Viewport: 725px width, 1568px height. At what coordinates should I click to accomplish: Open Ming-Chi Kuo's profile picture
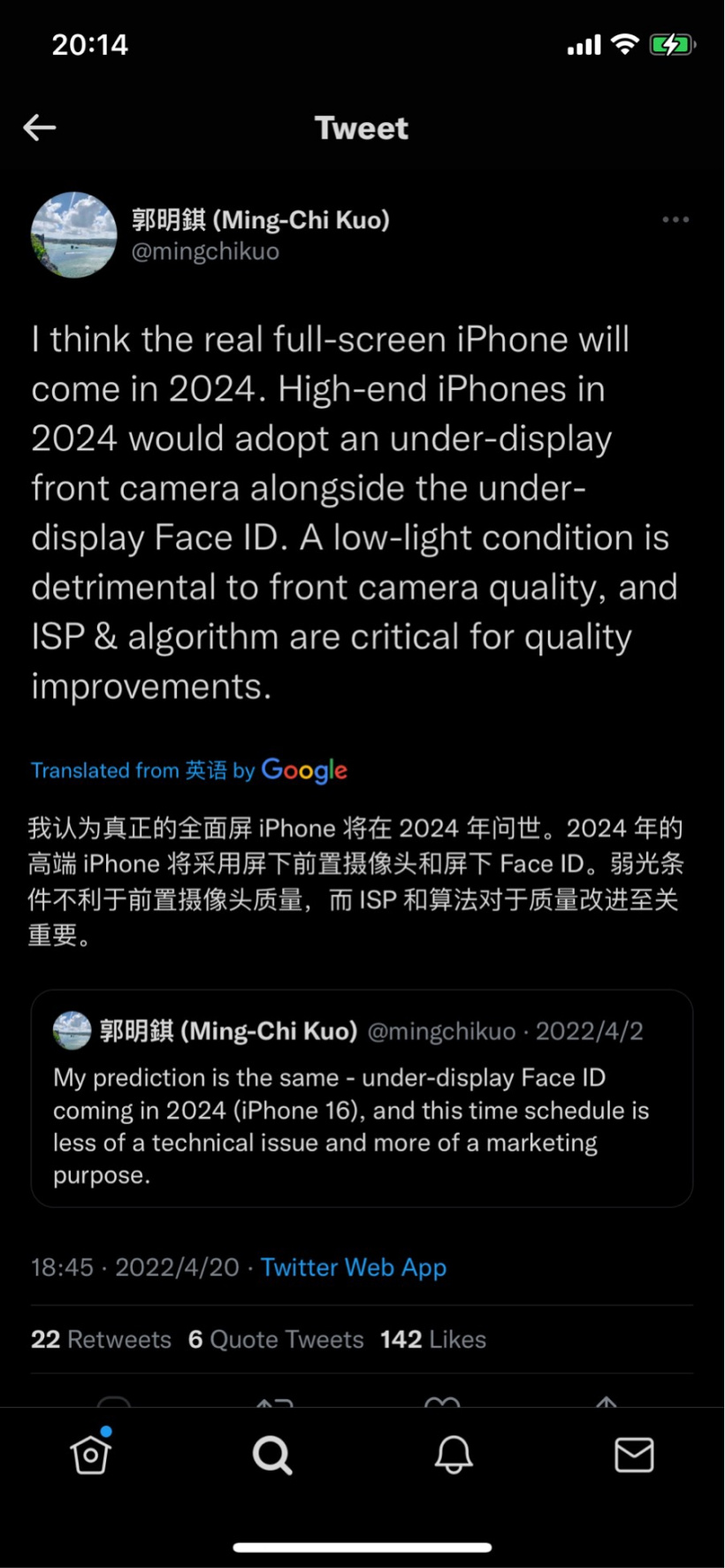coord(74,235)
